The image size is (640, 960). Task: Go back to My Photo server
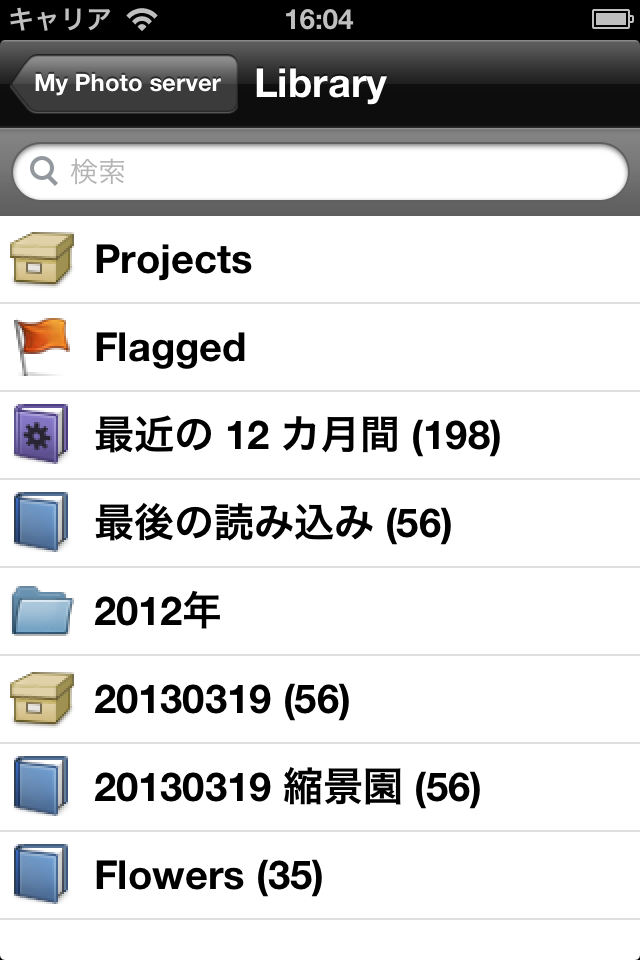click(126, 83)
